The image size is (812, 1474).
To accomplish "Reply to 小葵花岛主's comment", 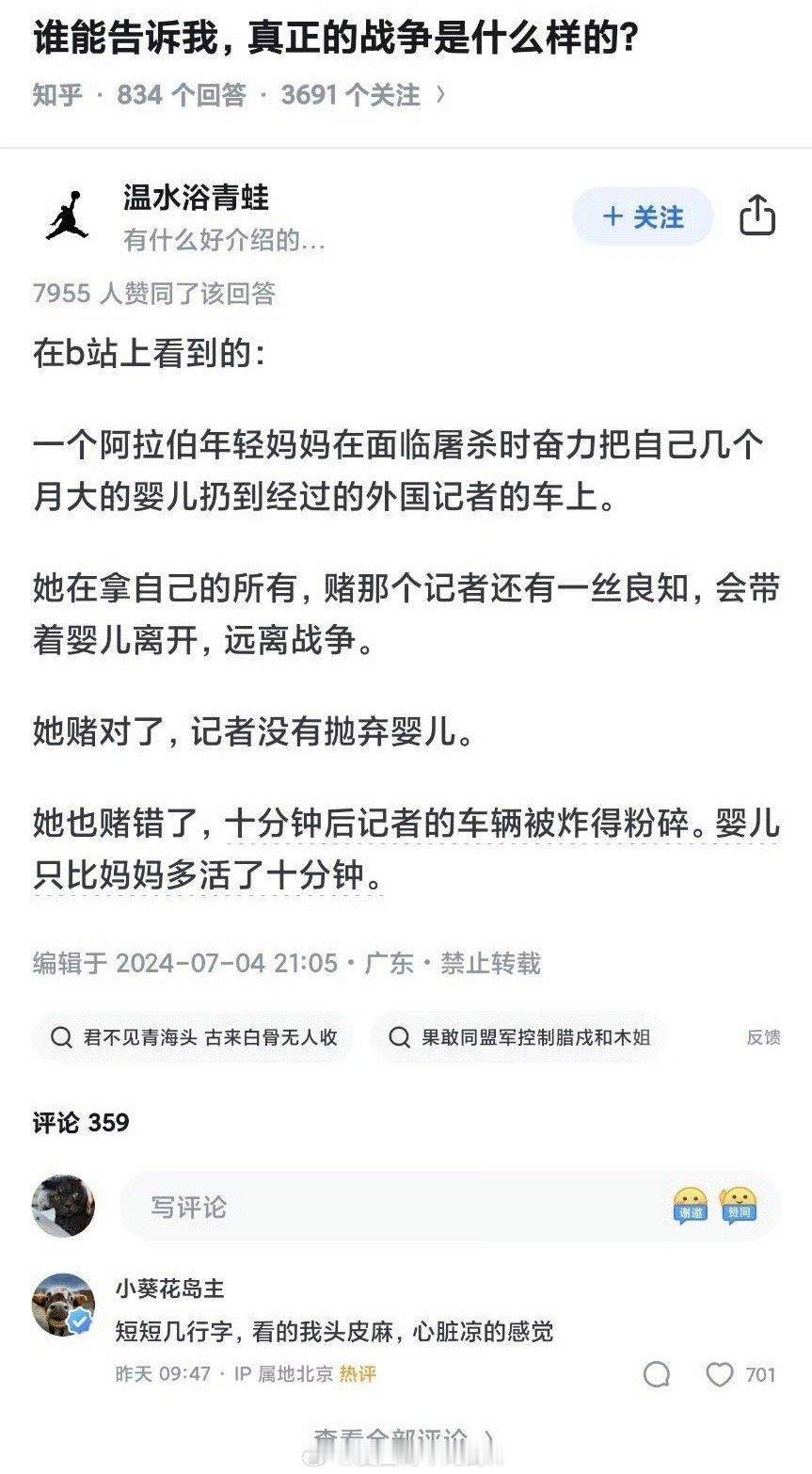I will click(x=656, y=1374).
